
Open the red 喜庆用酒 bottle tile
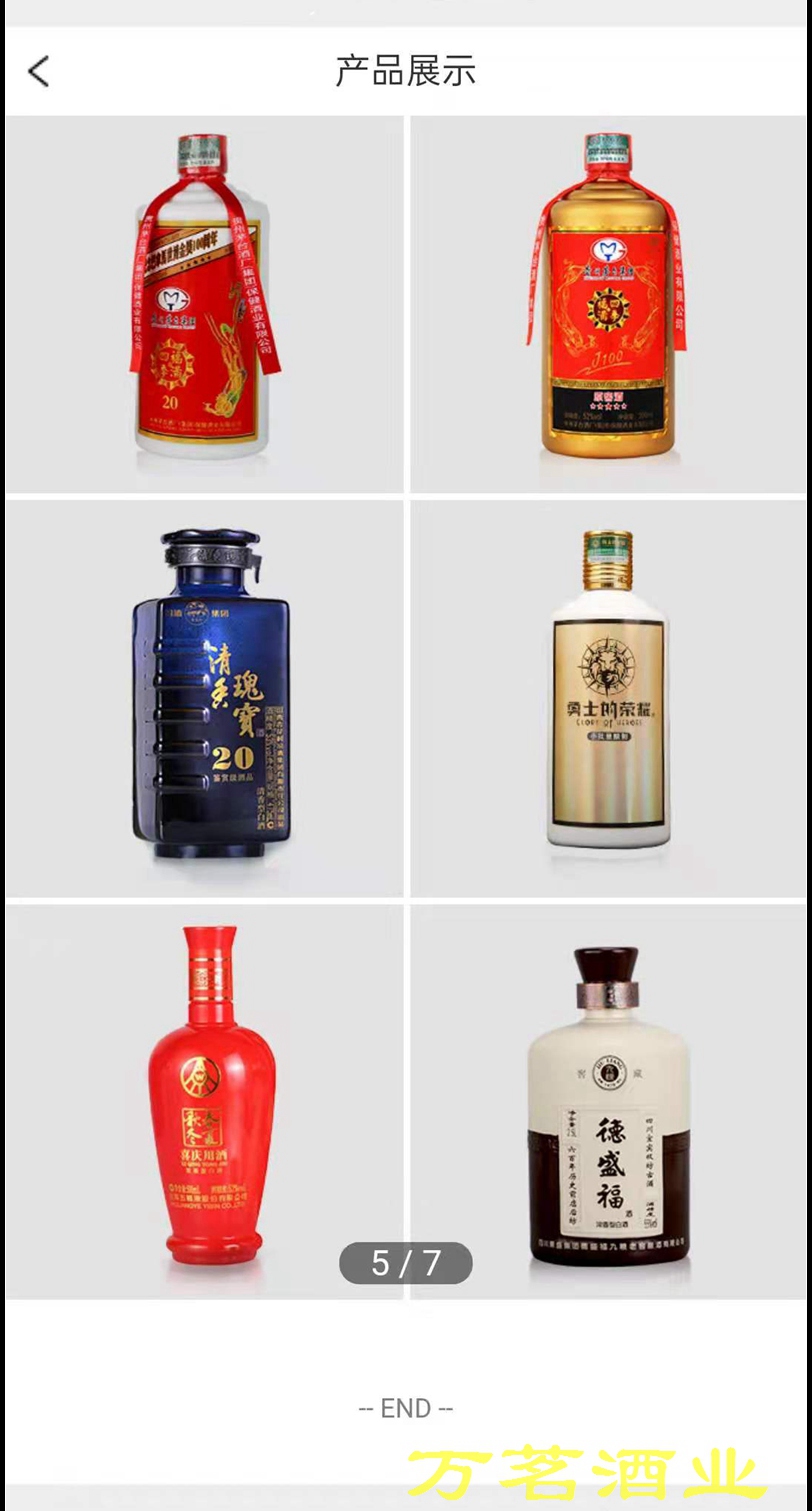coord(204,1100)
